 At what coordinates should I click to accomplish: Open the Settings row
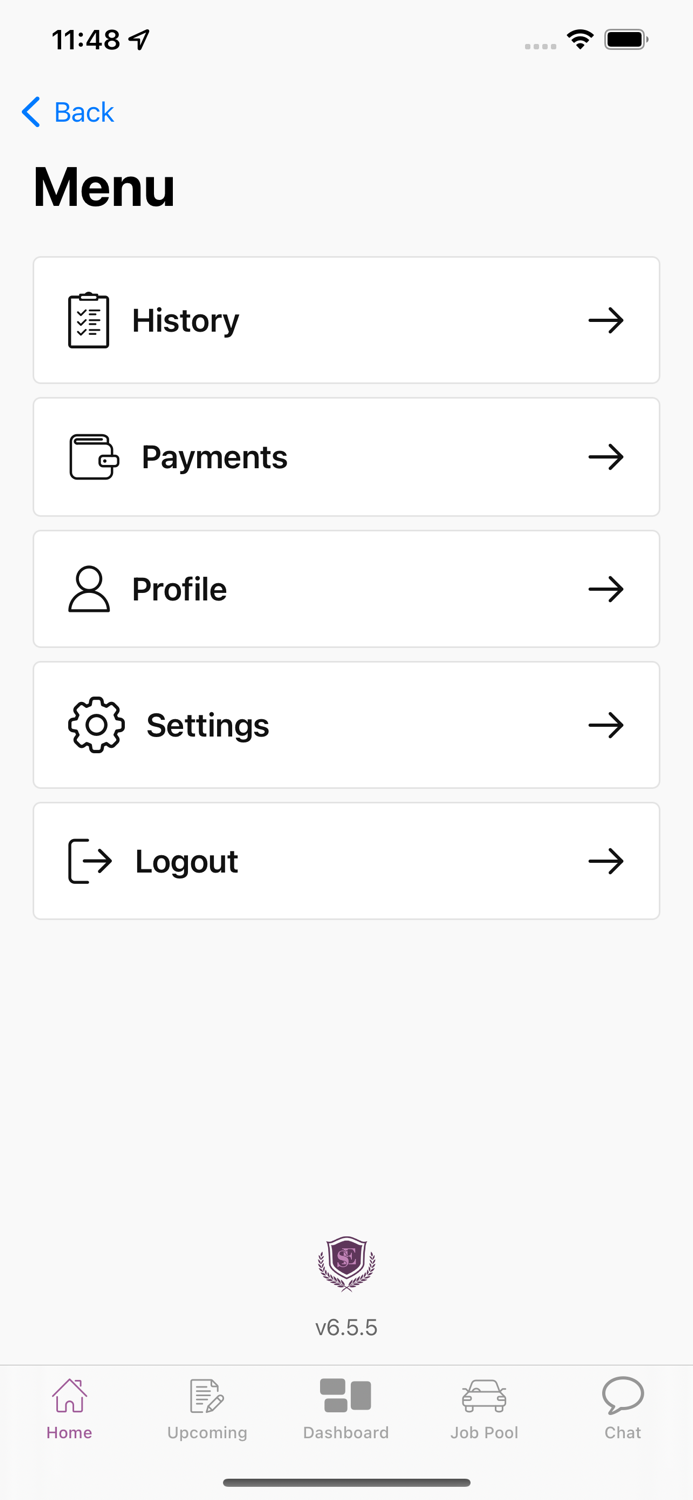tap(346, 725)
